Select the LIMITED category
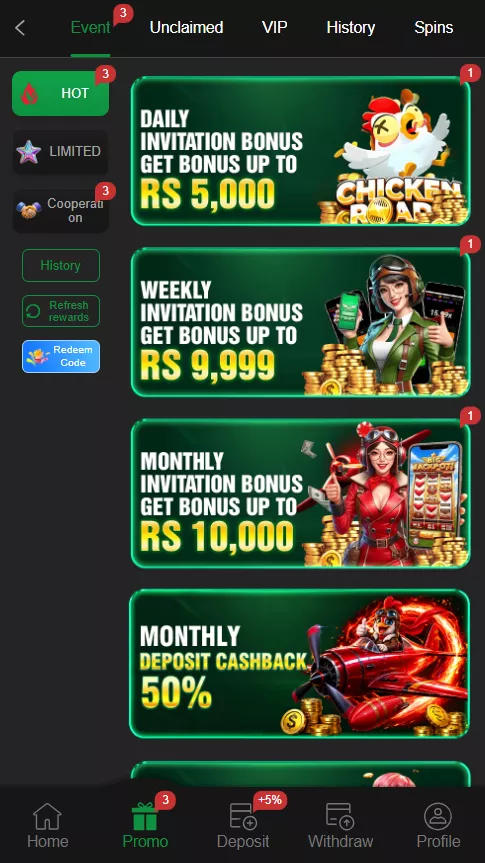 61,151
